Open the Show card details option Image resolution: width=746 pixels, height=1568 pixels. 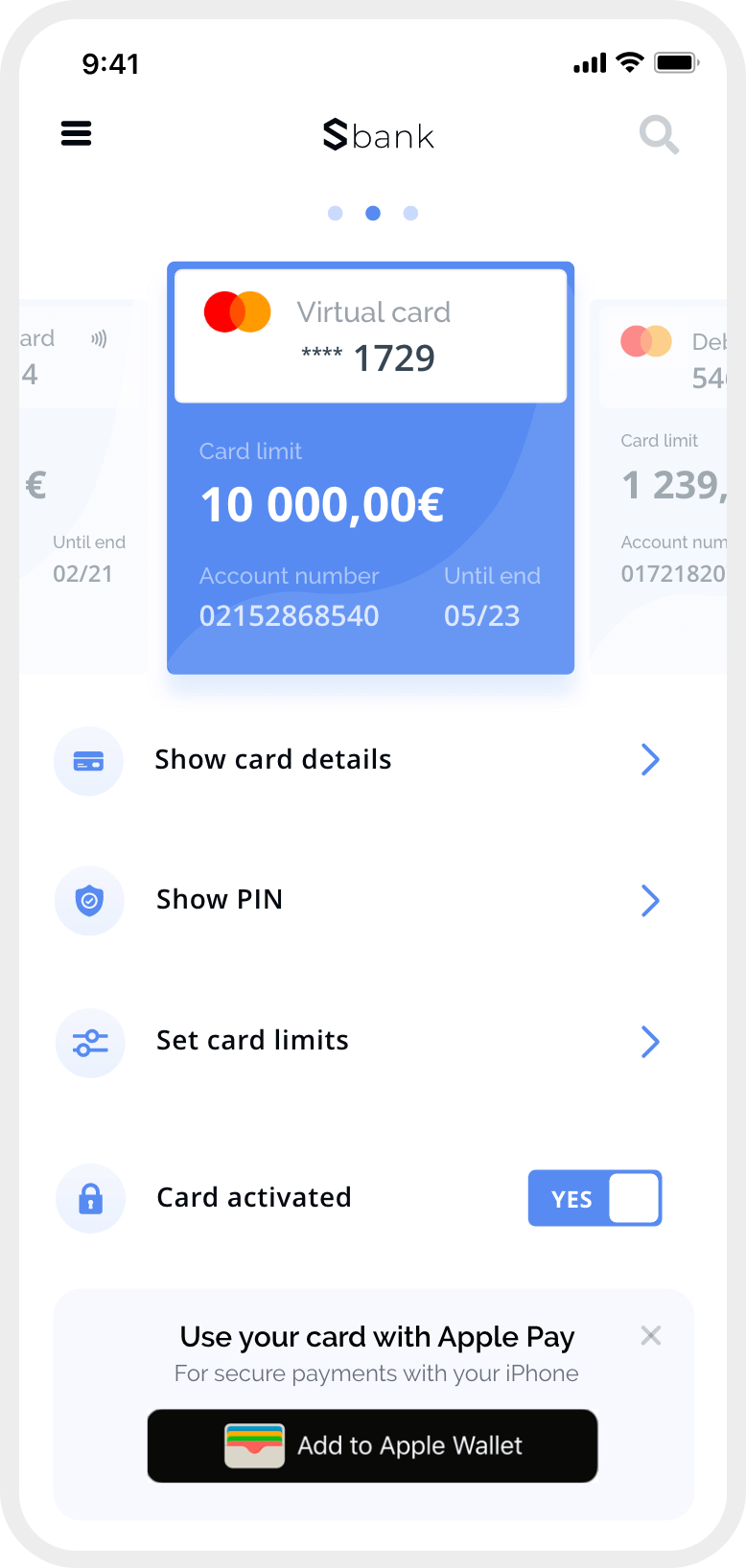coord(273,759)
